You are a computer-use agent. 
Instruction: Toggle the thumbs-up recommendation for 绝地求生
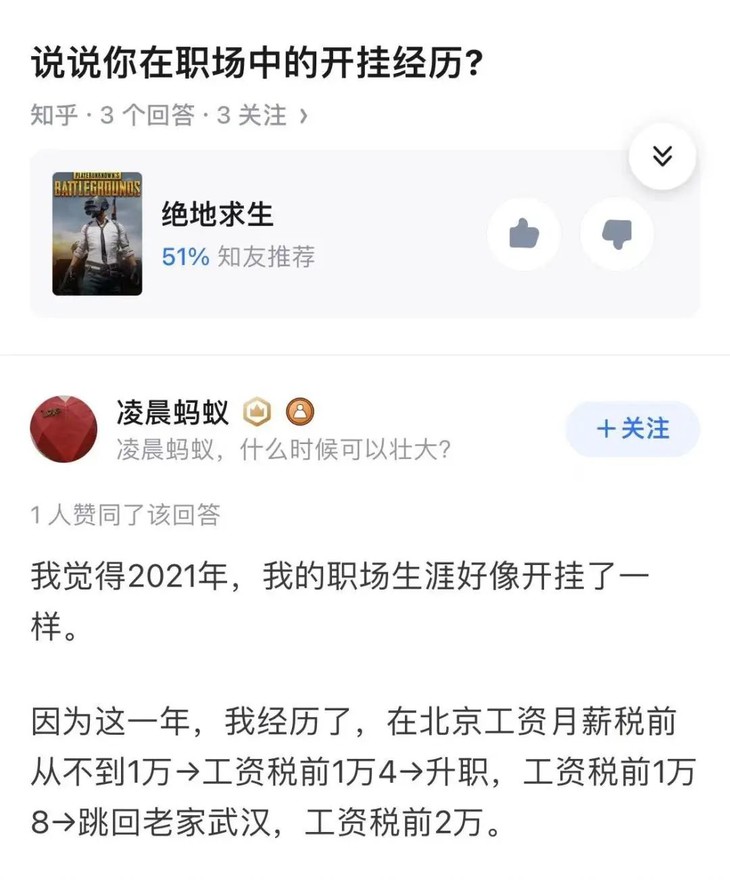[523, 231]
